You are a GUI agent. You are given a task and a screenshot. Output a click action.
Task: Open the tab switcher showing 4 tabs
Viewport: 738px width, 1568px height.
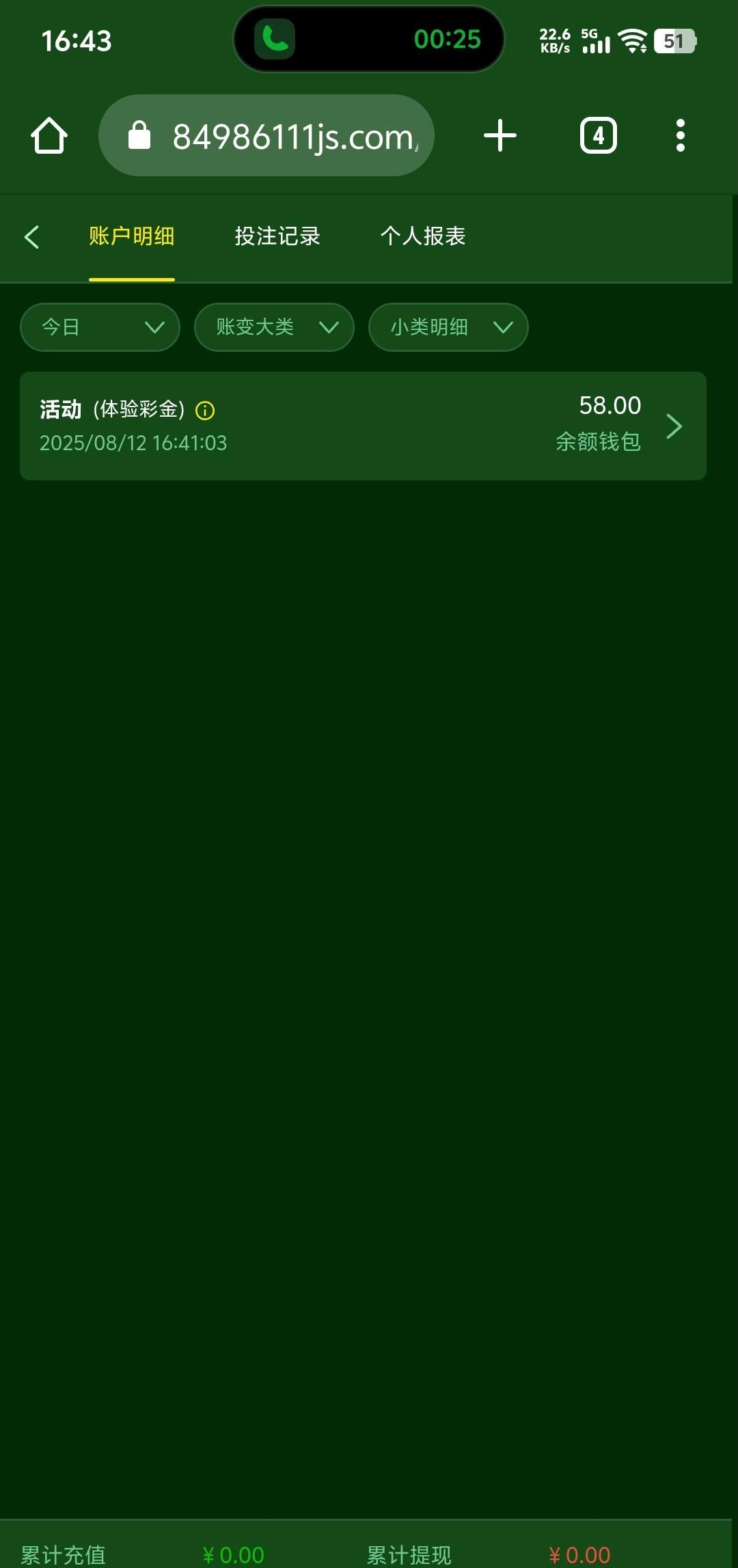599,135
